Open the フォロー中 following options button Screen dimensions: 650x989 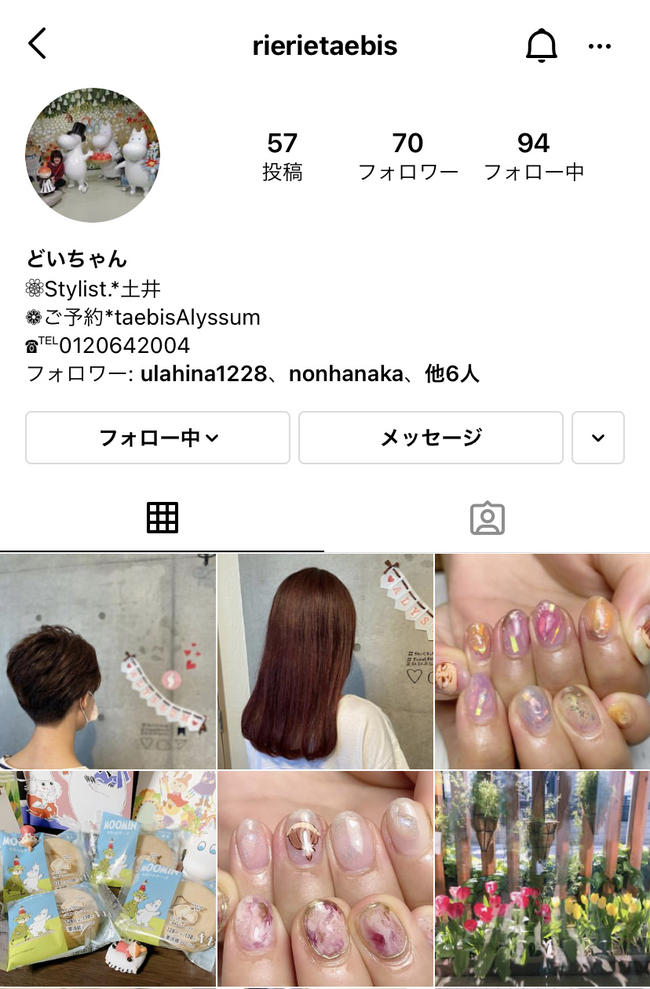(158, 438)
